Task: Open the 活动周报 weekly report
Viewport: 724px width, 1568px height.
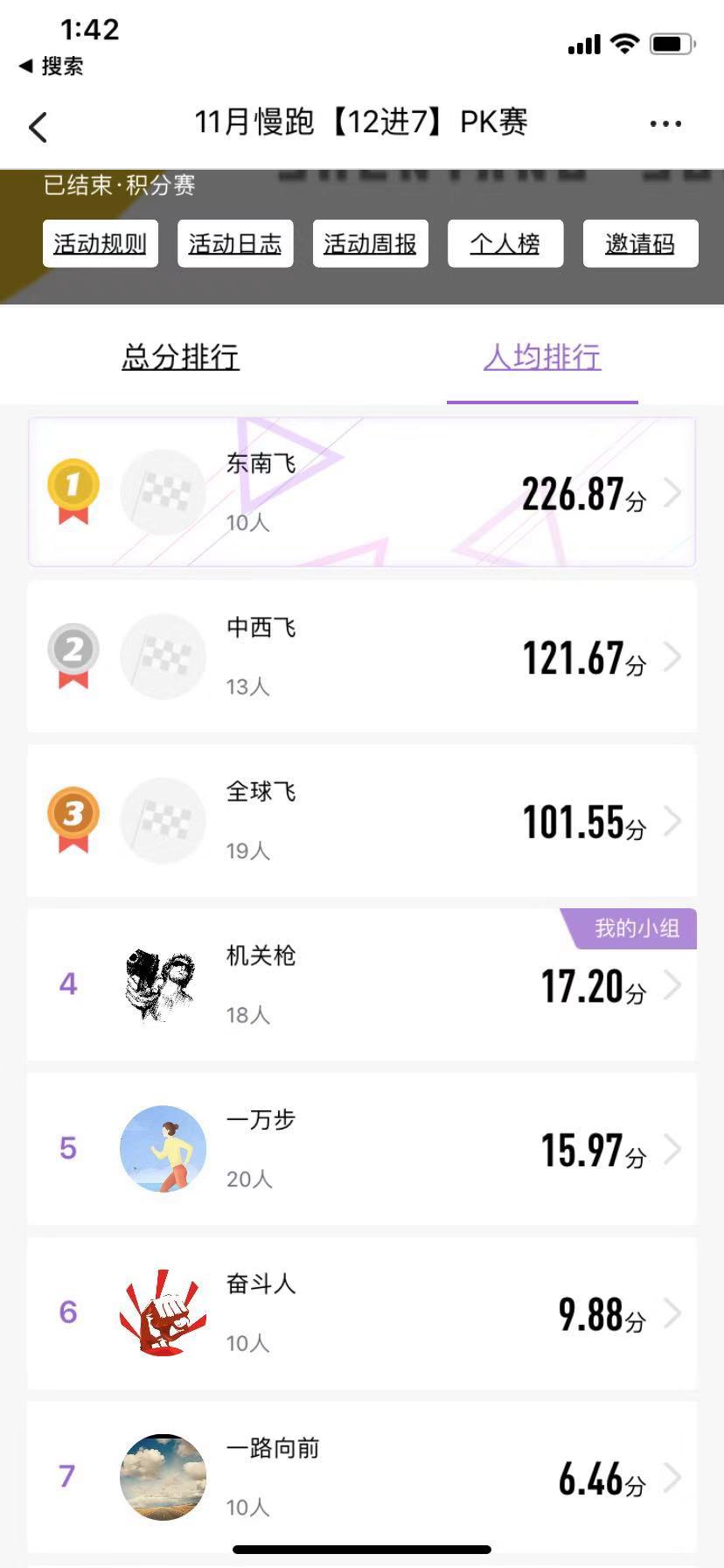Action: [370, 243]
